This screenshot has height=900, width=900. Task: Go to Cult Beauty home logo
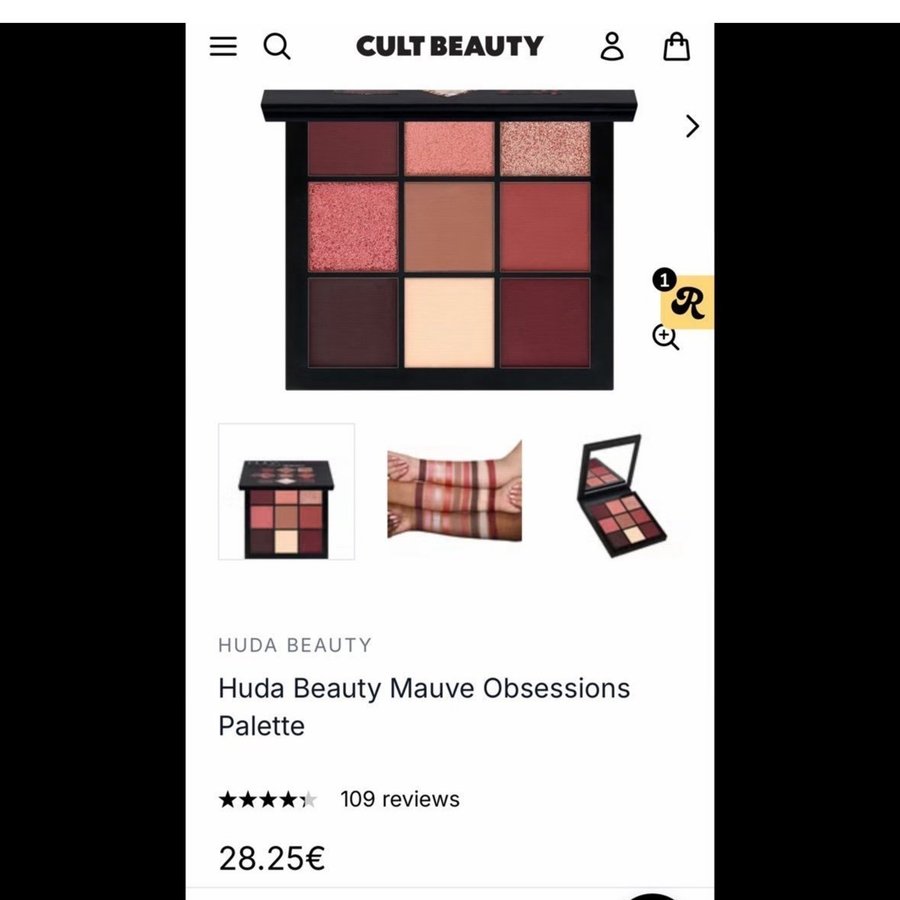pos(449,47)
